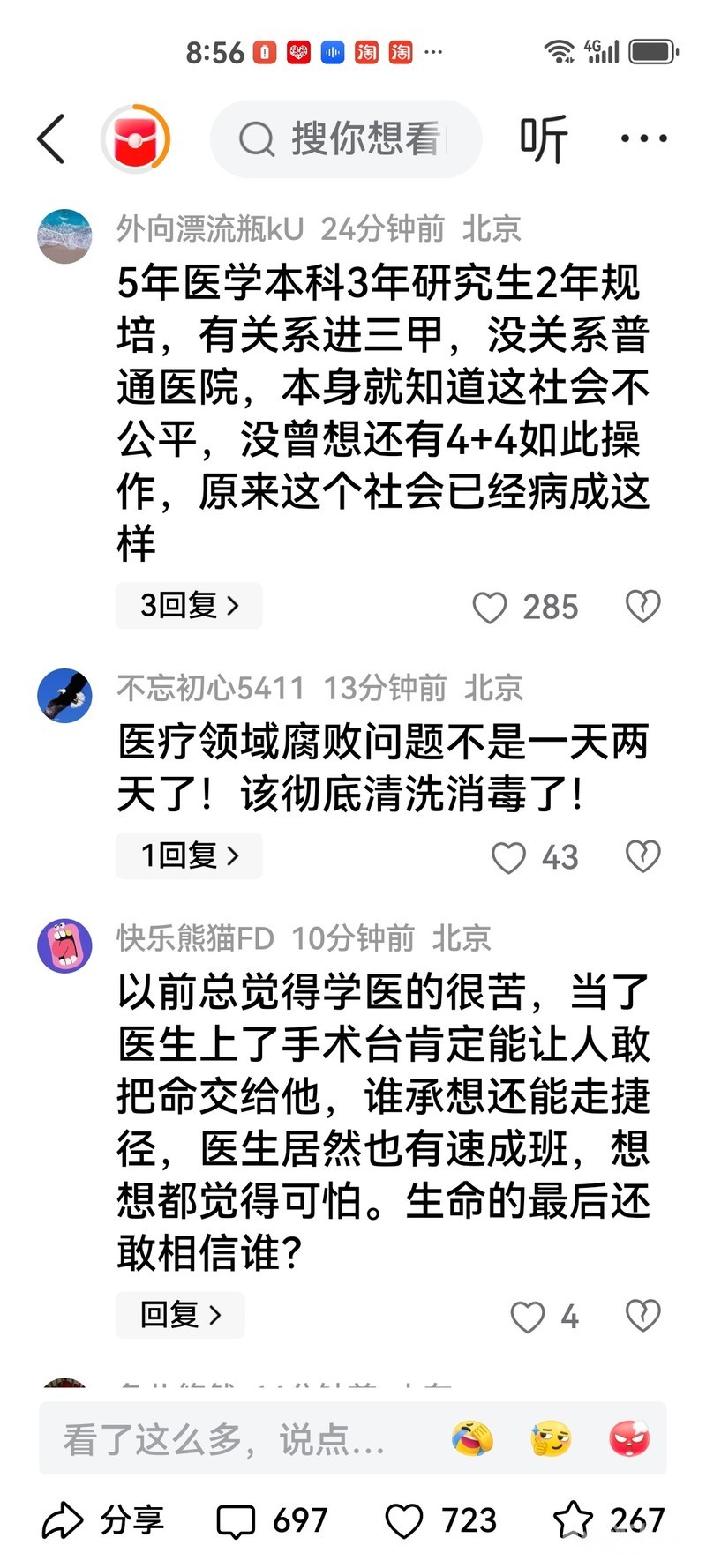The width and height of the screenshot is (706, 1568).
Task: Insert the angry red emoji
Action: pos(630,1438)
